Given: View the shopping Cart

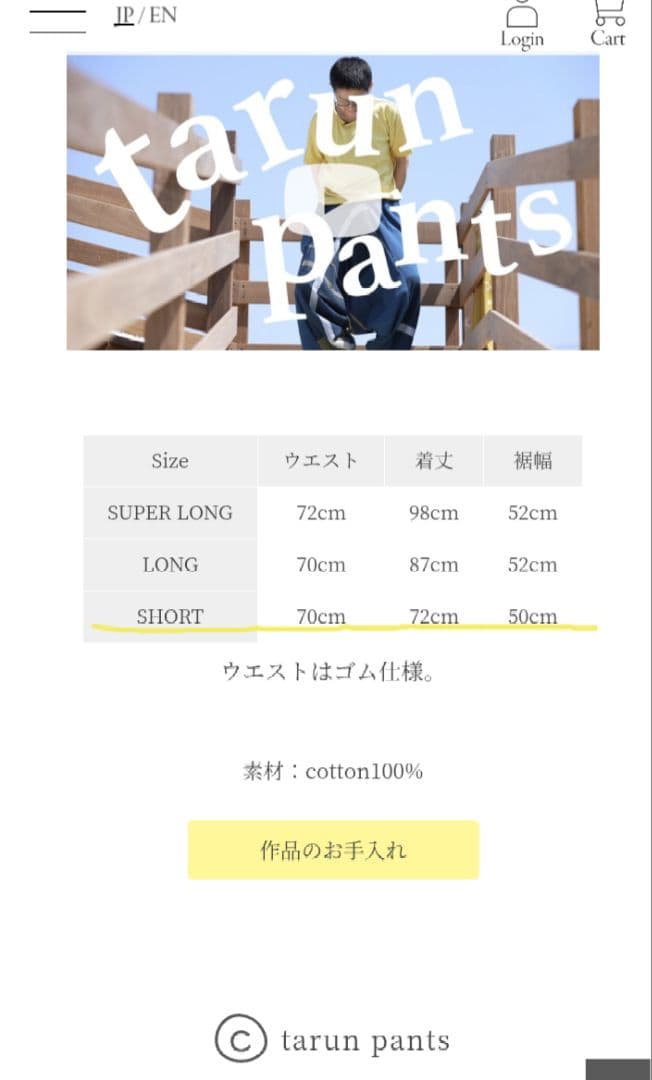Looking at the screenshot, I should [607, 24].
